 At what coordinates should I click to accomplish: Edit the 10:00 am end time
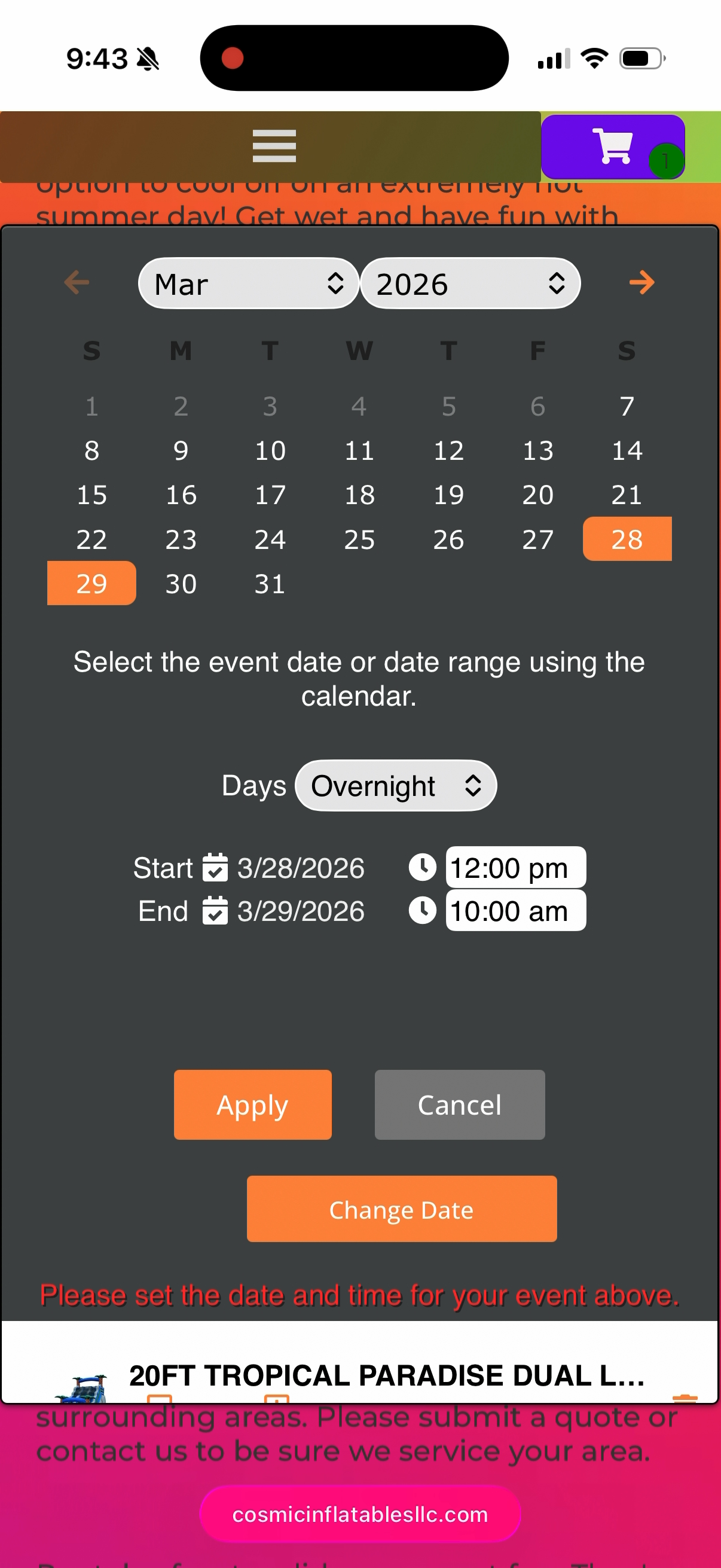click(x=515, y=911)
